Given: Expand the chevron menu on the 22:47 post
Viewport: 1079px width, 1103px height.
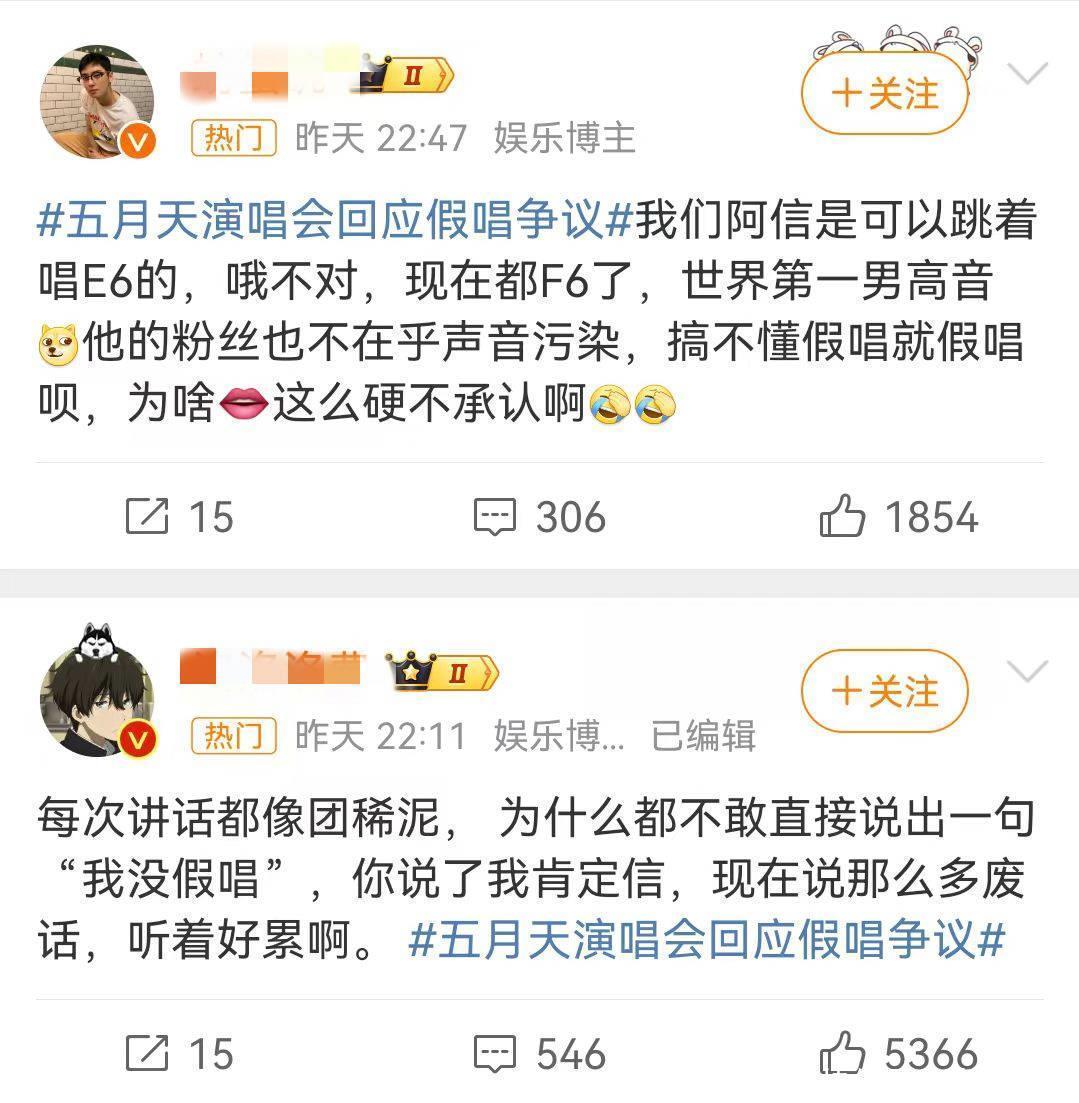Looking at the screenshot, I should [x=1027, y=74].
